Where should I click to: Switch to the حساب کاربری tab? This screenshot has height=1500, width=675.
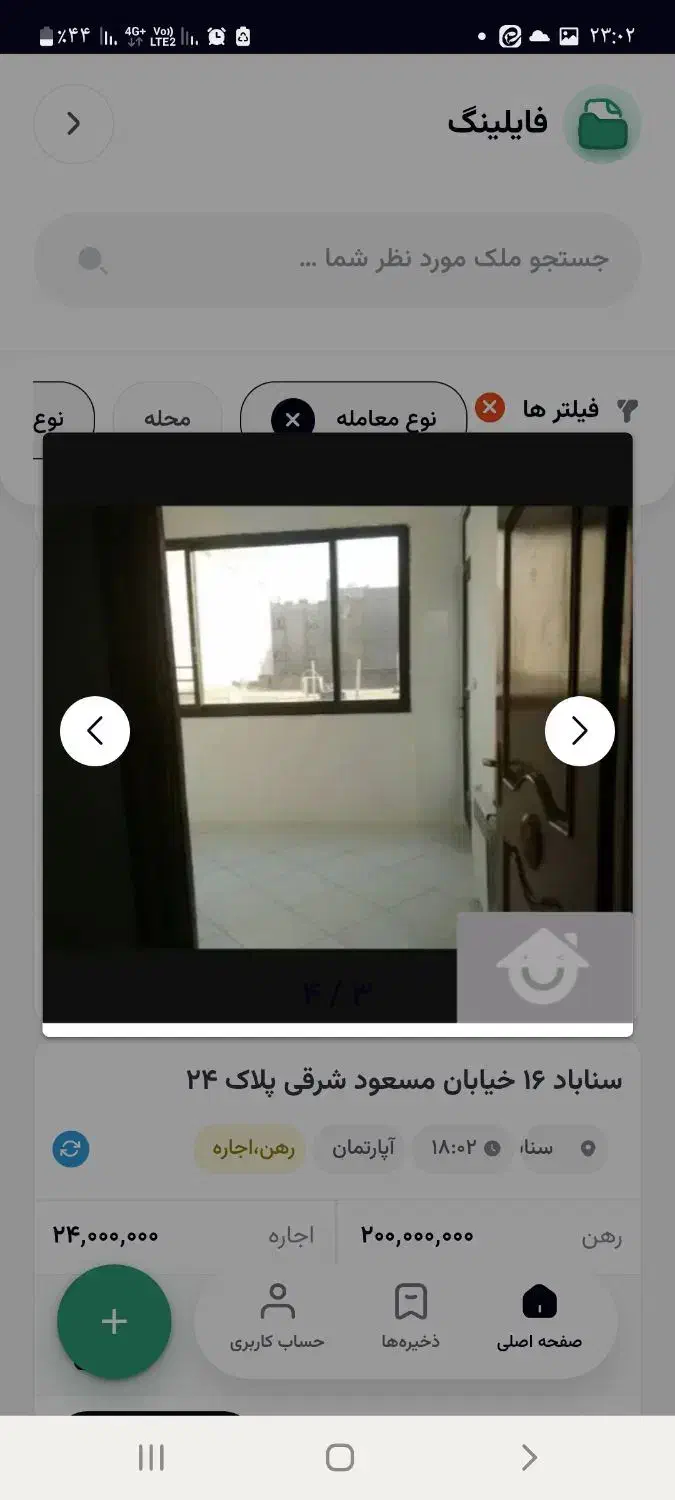(277, 1317)
